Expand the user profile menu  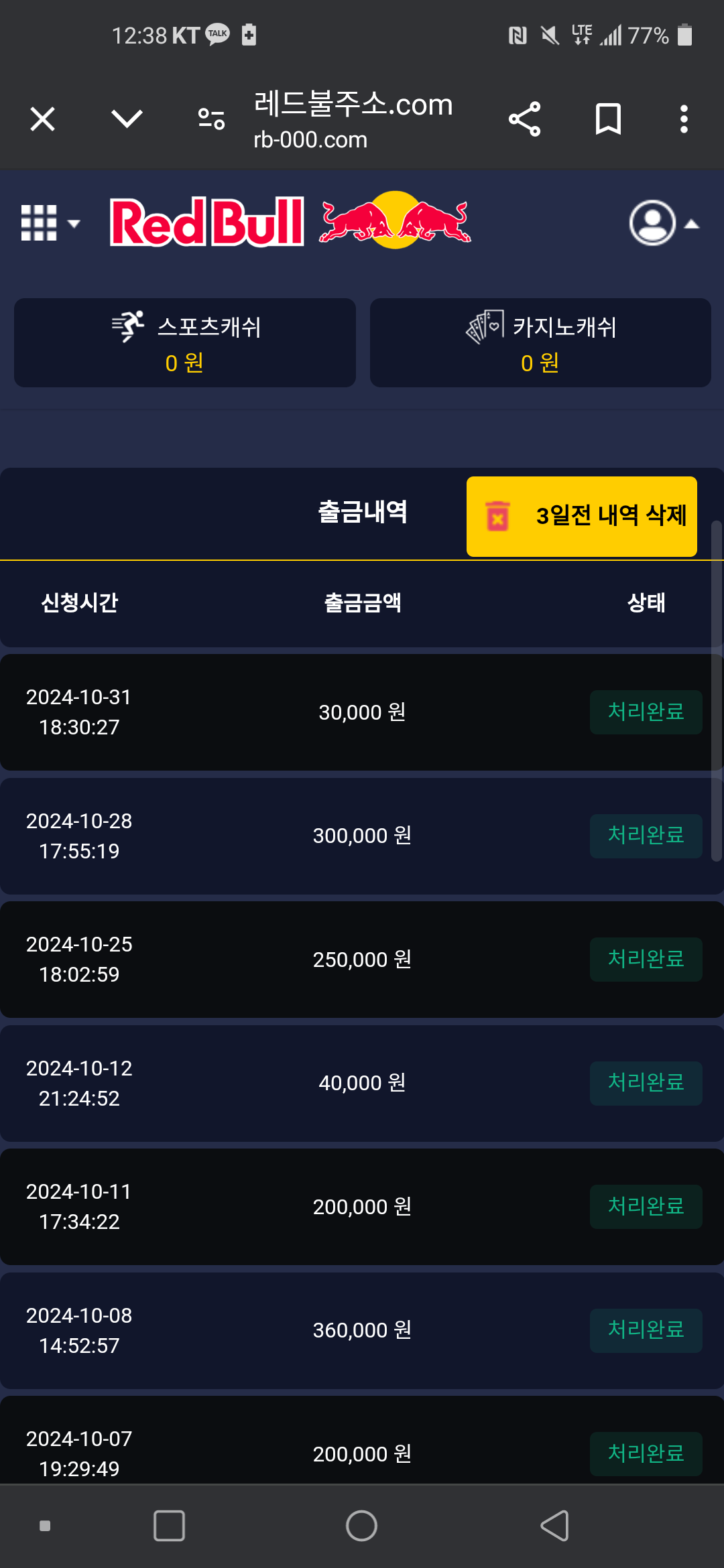(664, 223)
